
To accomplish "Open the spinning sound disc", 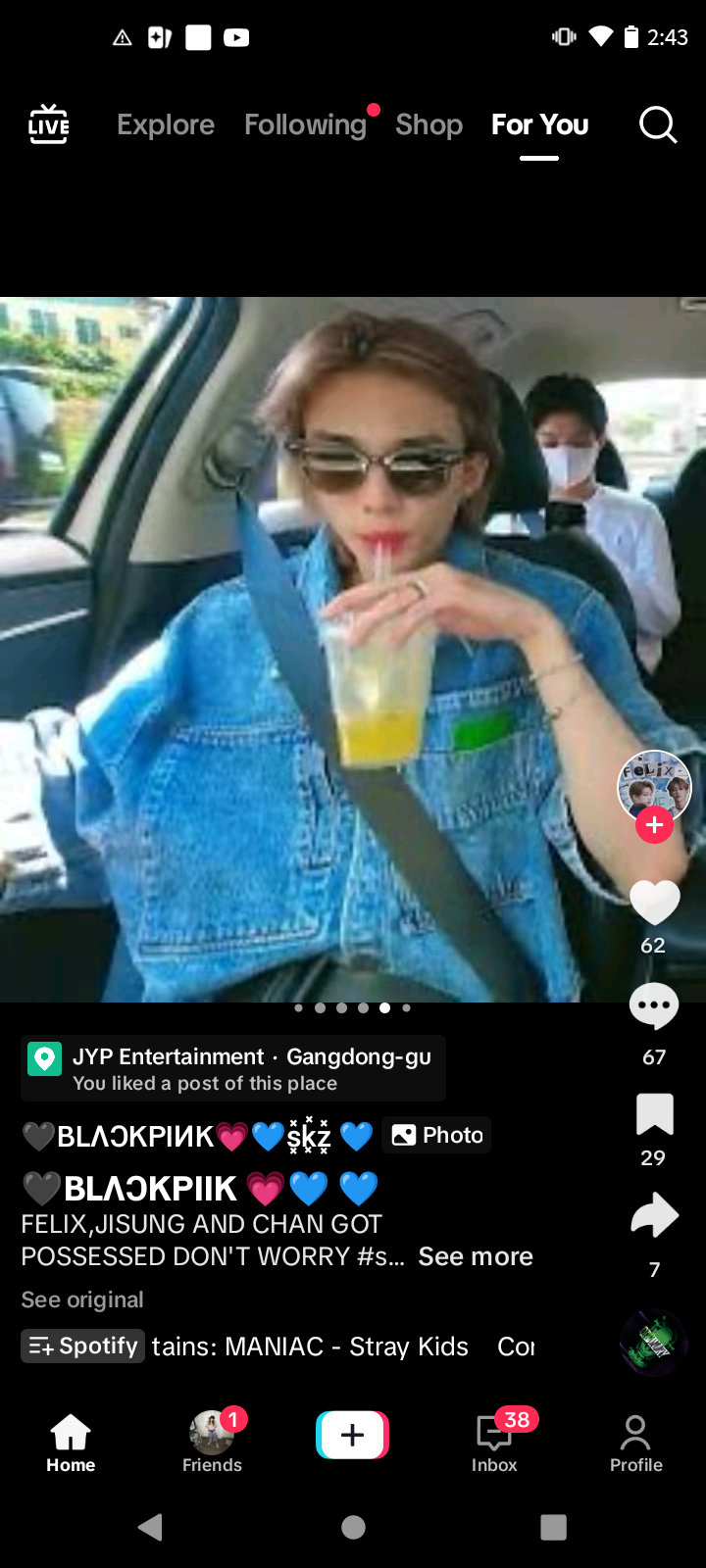I will pyautogui.click(x=654, y=1343).
